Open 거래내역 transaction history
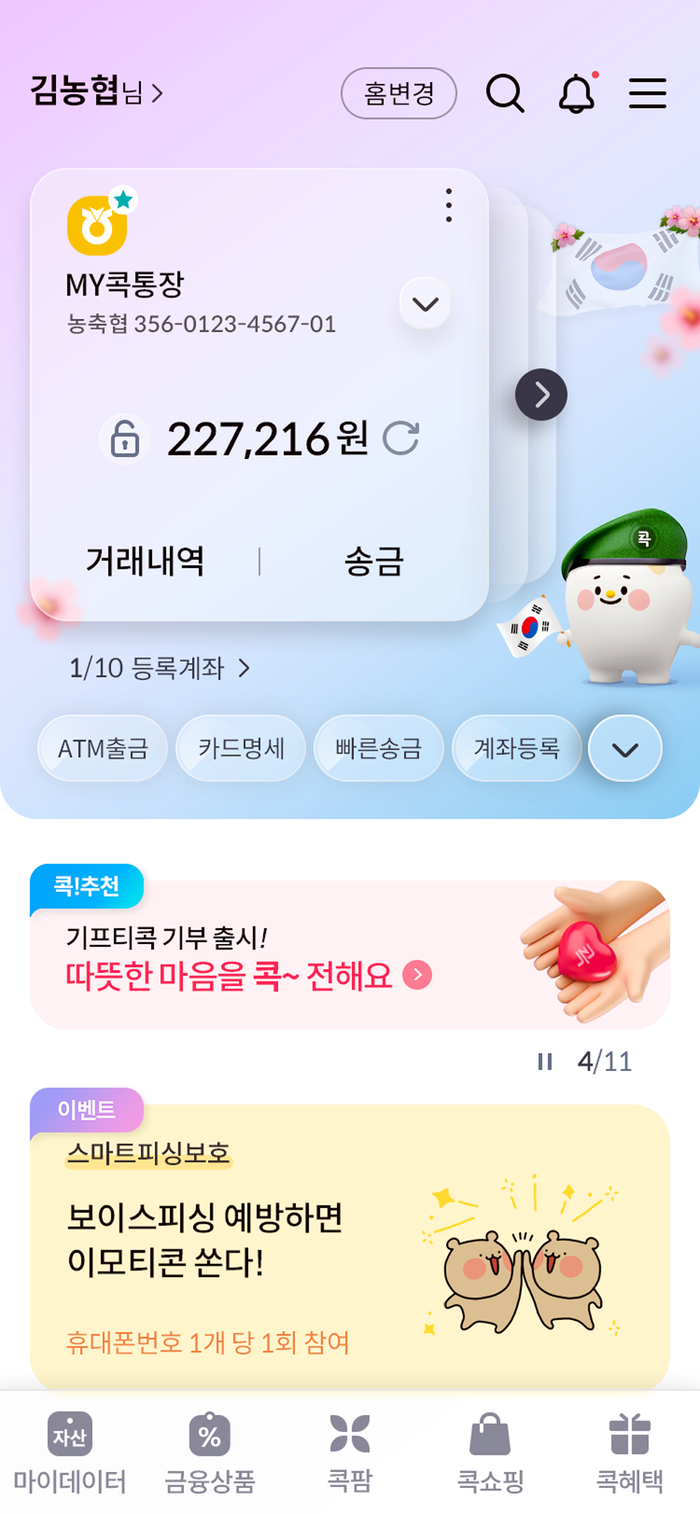Screen dimensions: 700x1514 point(145,562)
